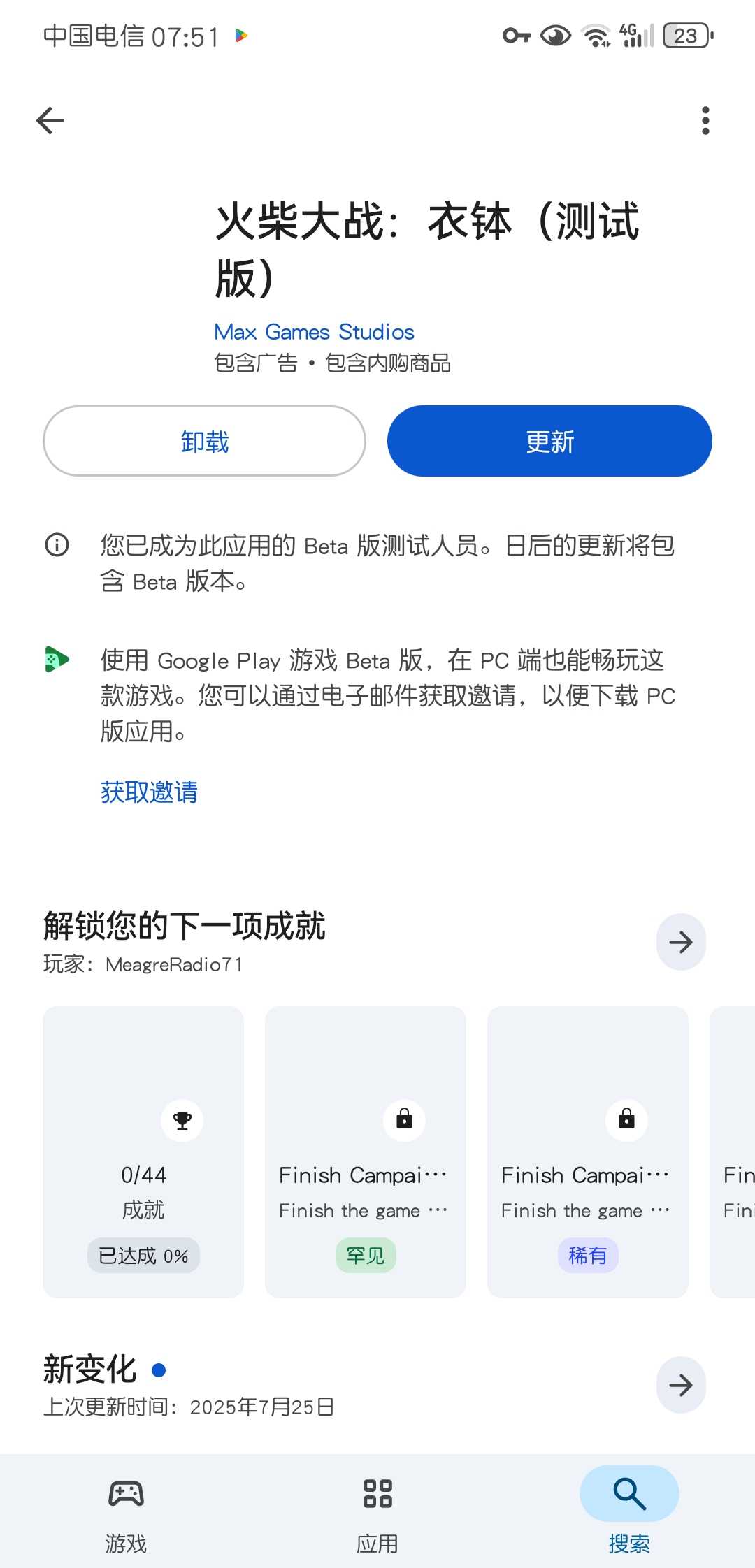Select the 搜索 tab

[x=629, y=1512]
